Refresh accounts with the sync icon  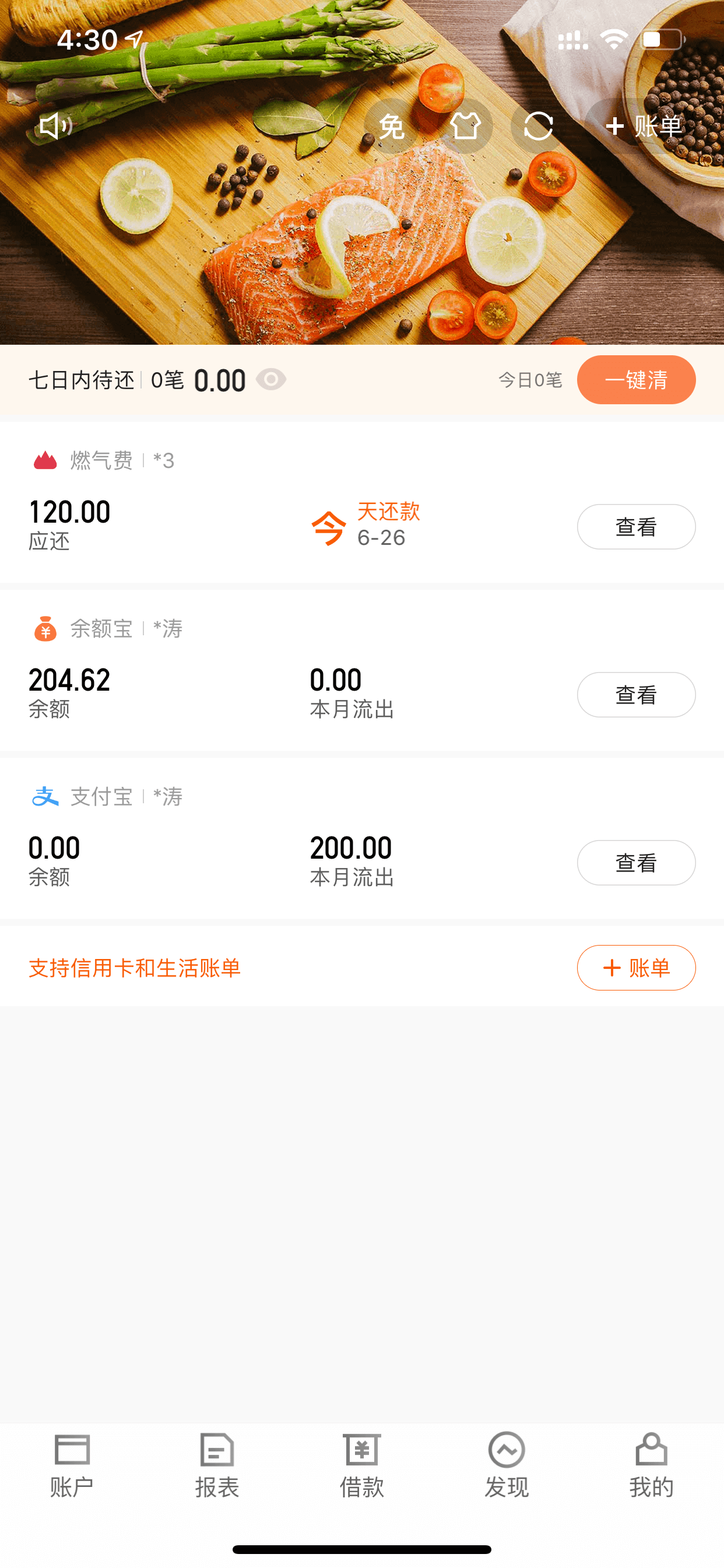(x=538, y=126)
